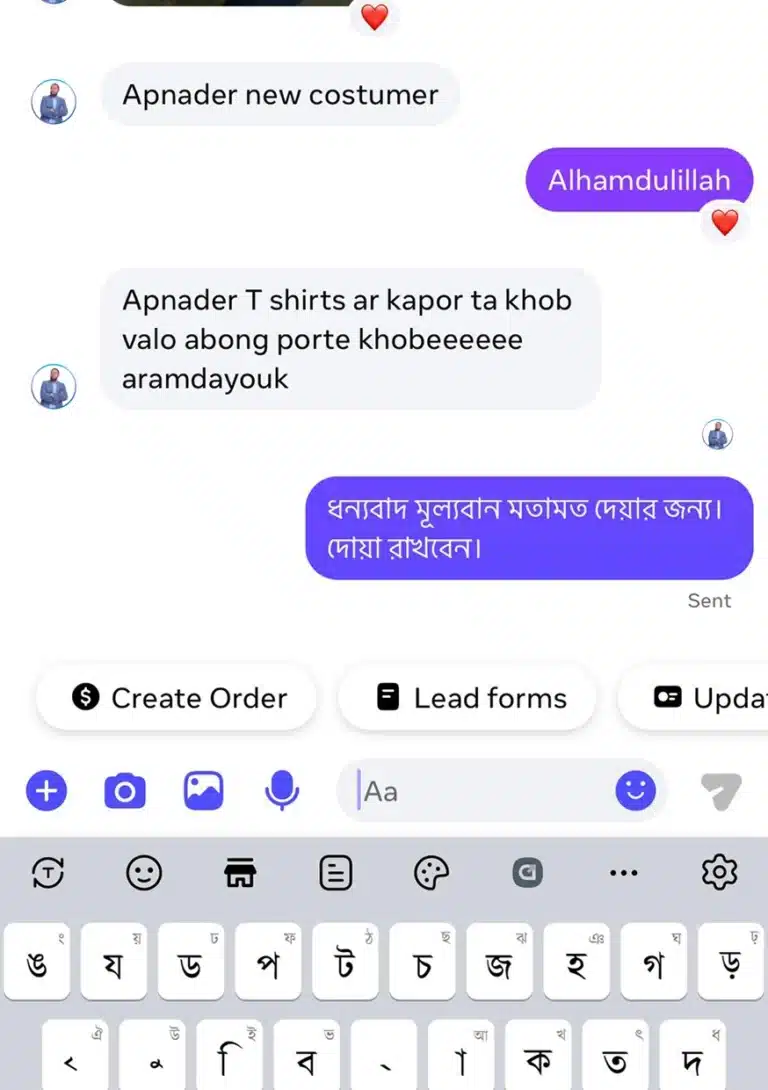Open the plus attachment menu
This screenshot has height=1090, width=768.
[x=46, y=792]
